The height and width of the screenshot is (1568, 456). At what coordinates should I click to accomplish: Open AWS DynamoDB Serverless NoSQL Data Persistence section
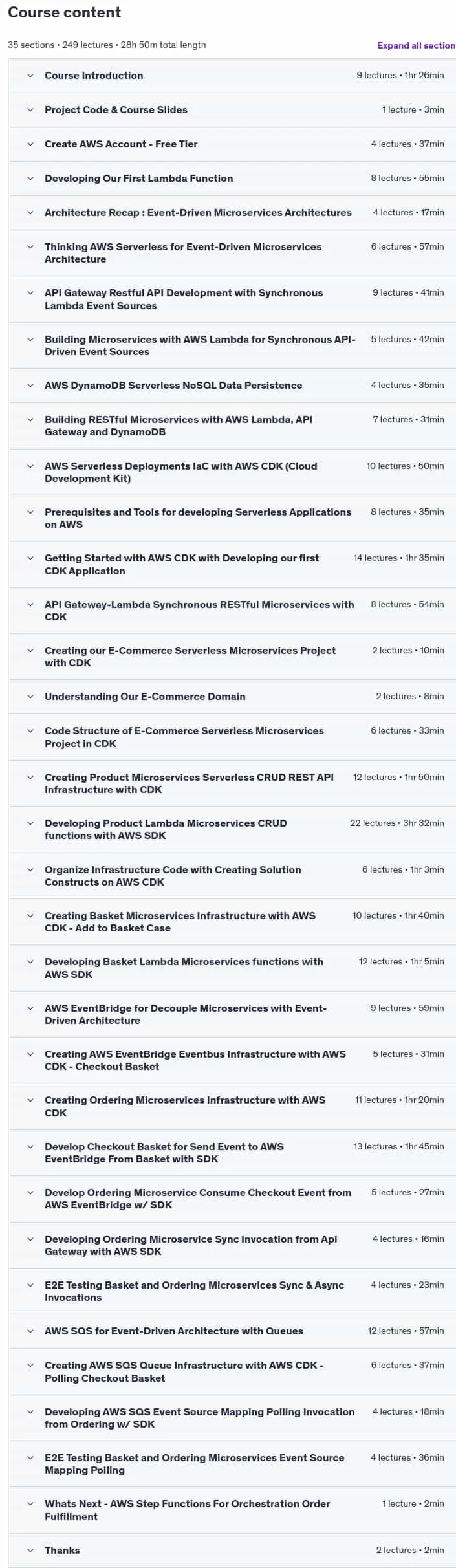232,386
